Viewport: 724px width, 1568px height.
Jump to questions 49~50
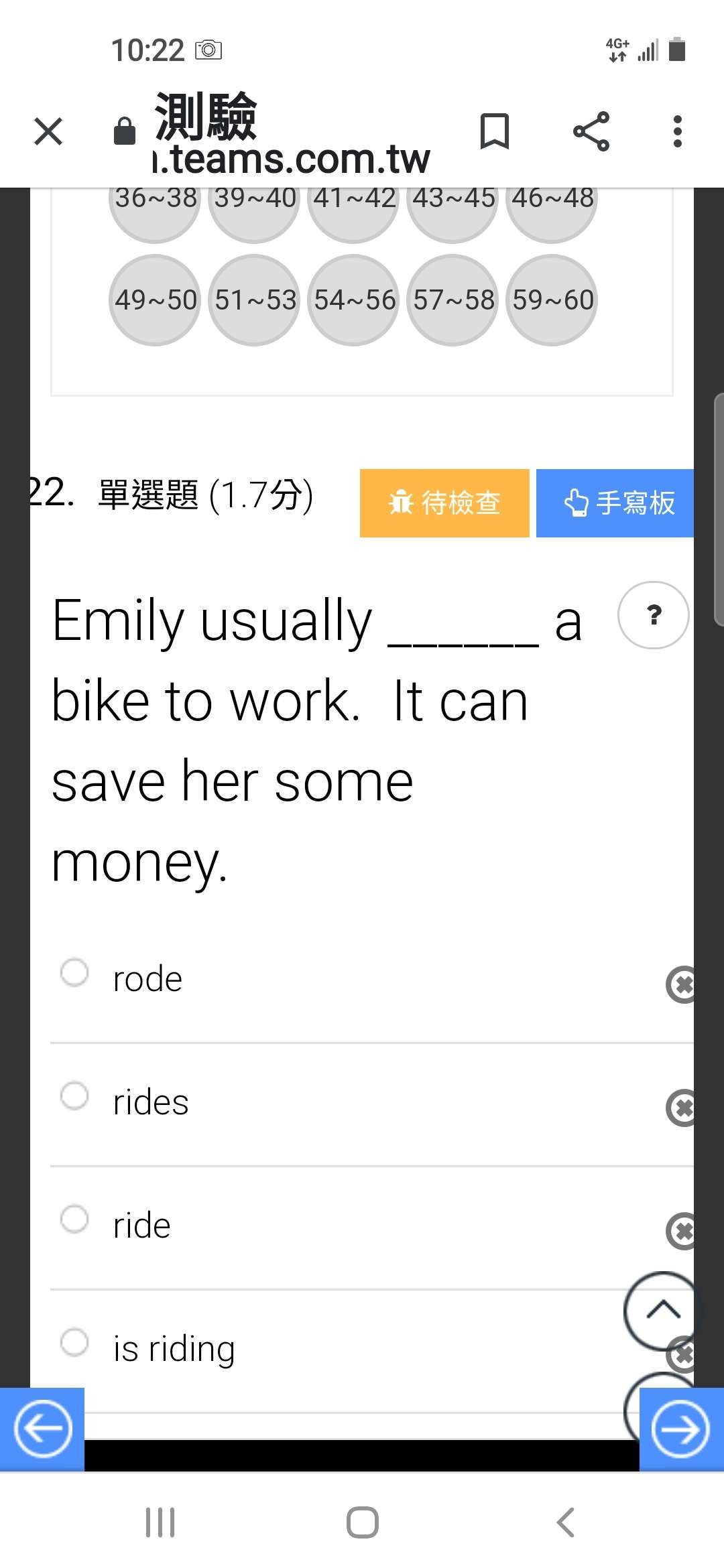(x=155, y=300)
